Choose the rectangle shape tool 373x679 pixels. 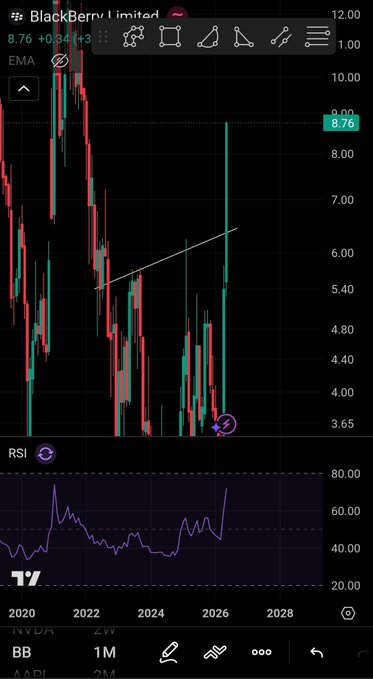tap(170, 36)
